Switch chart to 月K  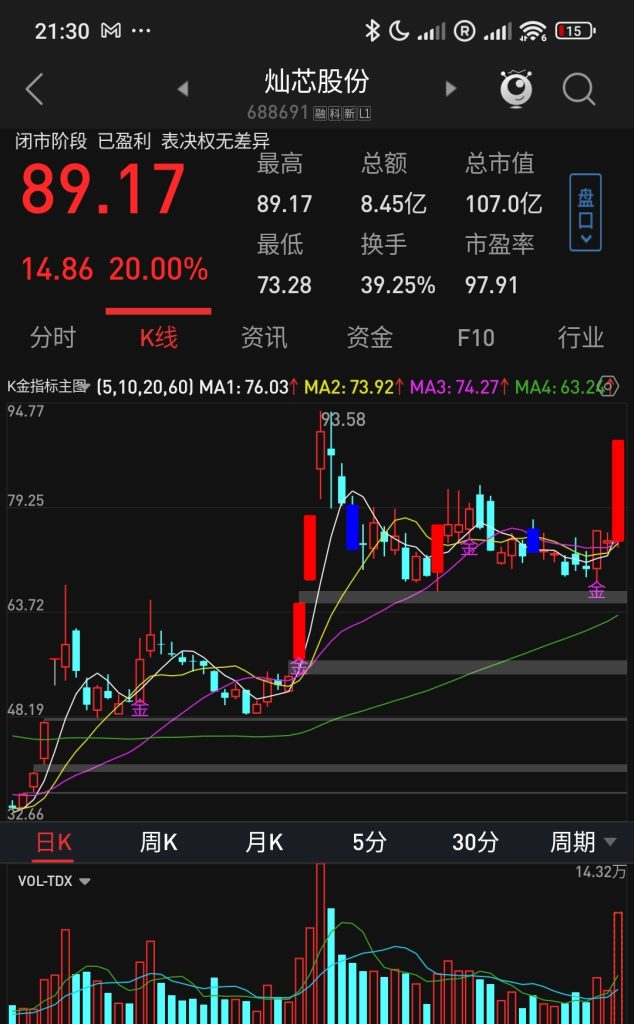(x=264, y=842)
